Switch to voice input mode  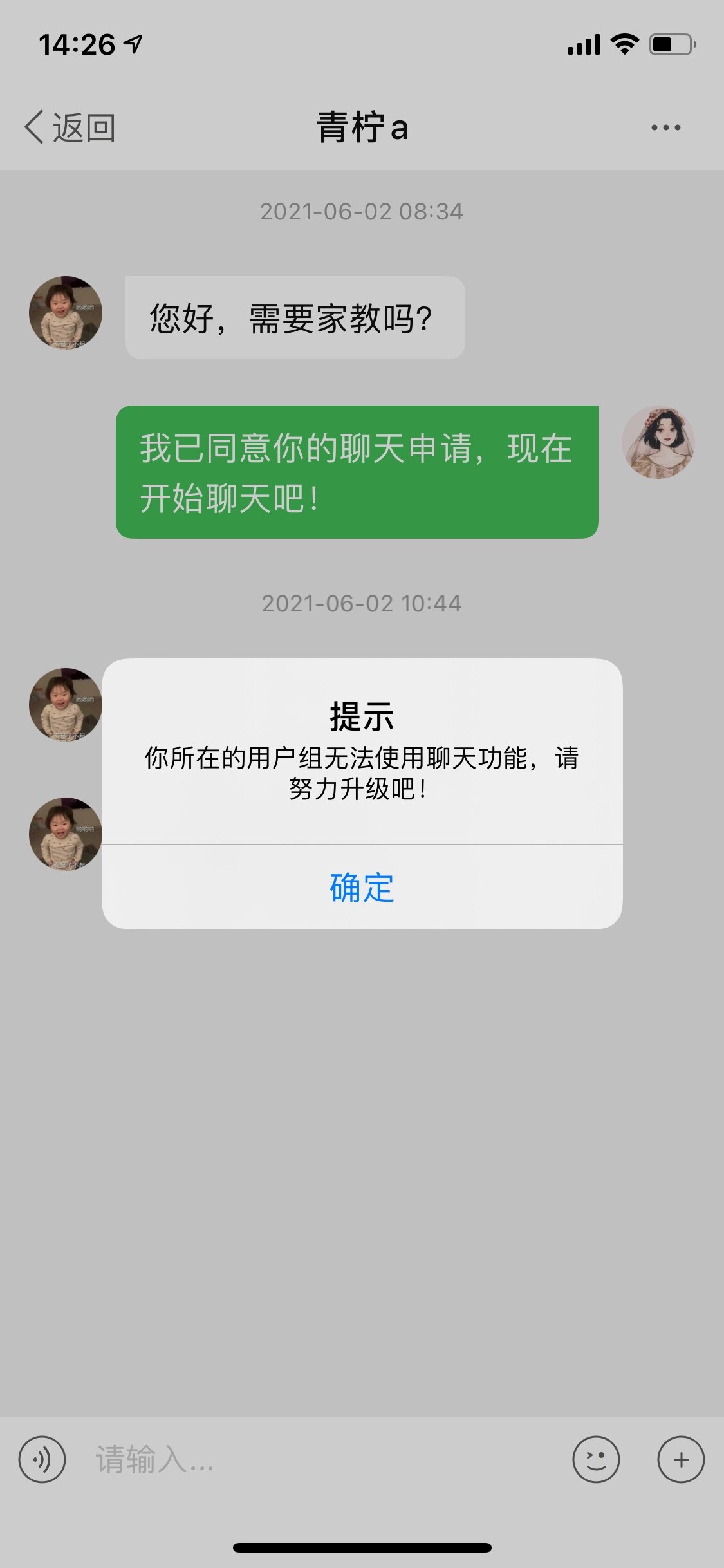click(42, 1459)
